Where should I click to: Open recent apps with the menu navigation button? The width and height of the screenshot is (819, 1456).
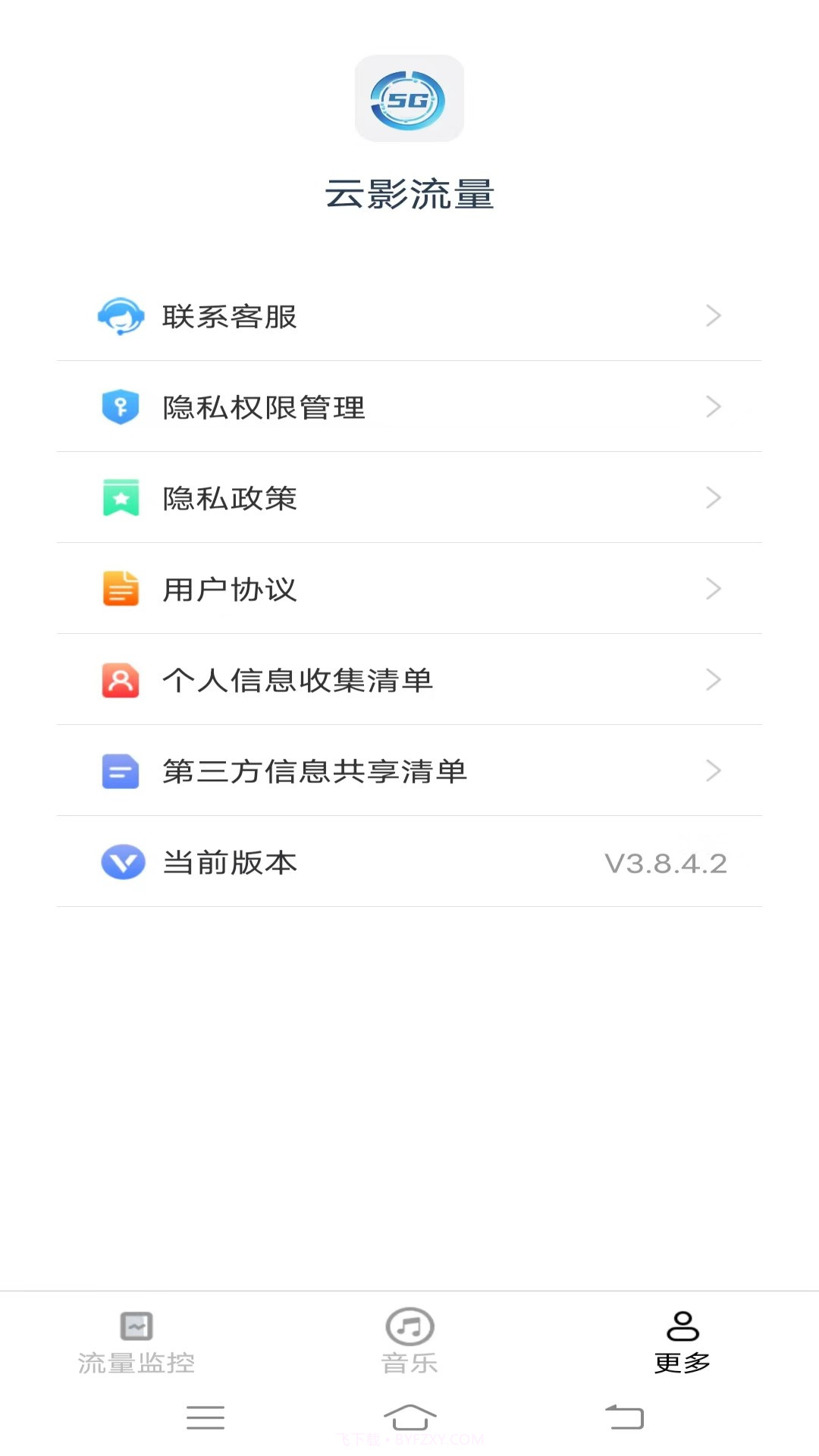point(205,1417)
